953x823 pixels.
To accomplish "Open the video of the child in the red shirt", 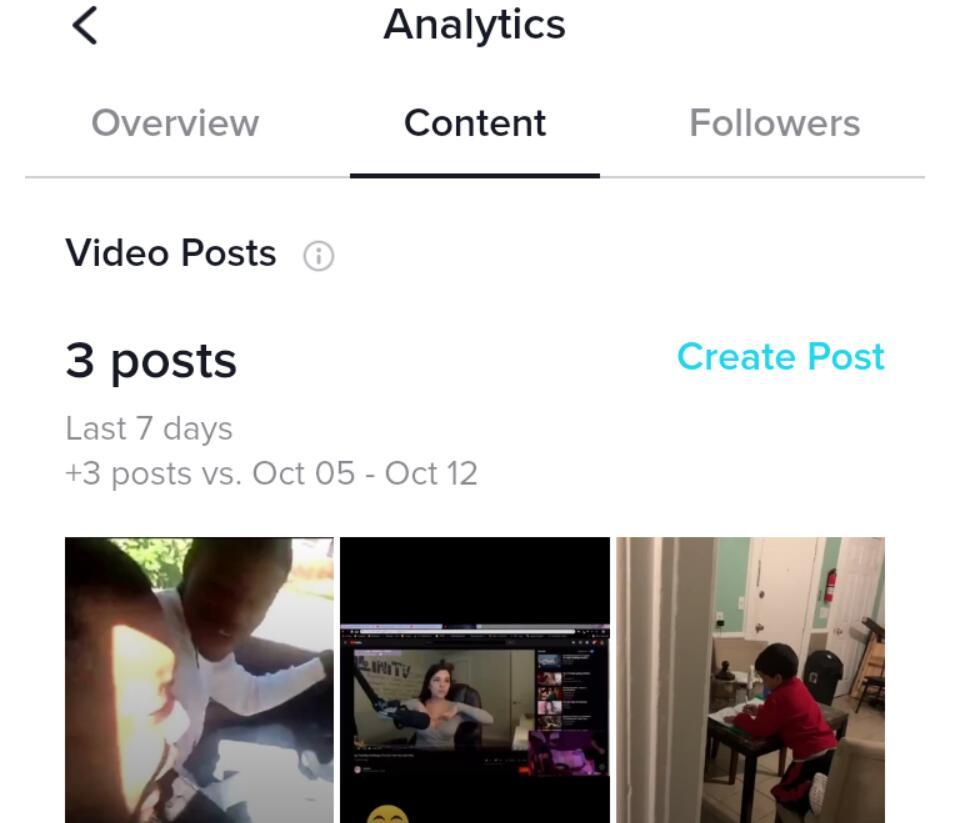I will click(750, 680).
